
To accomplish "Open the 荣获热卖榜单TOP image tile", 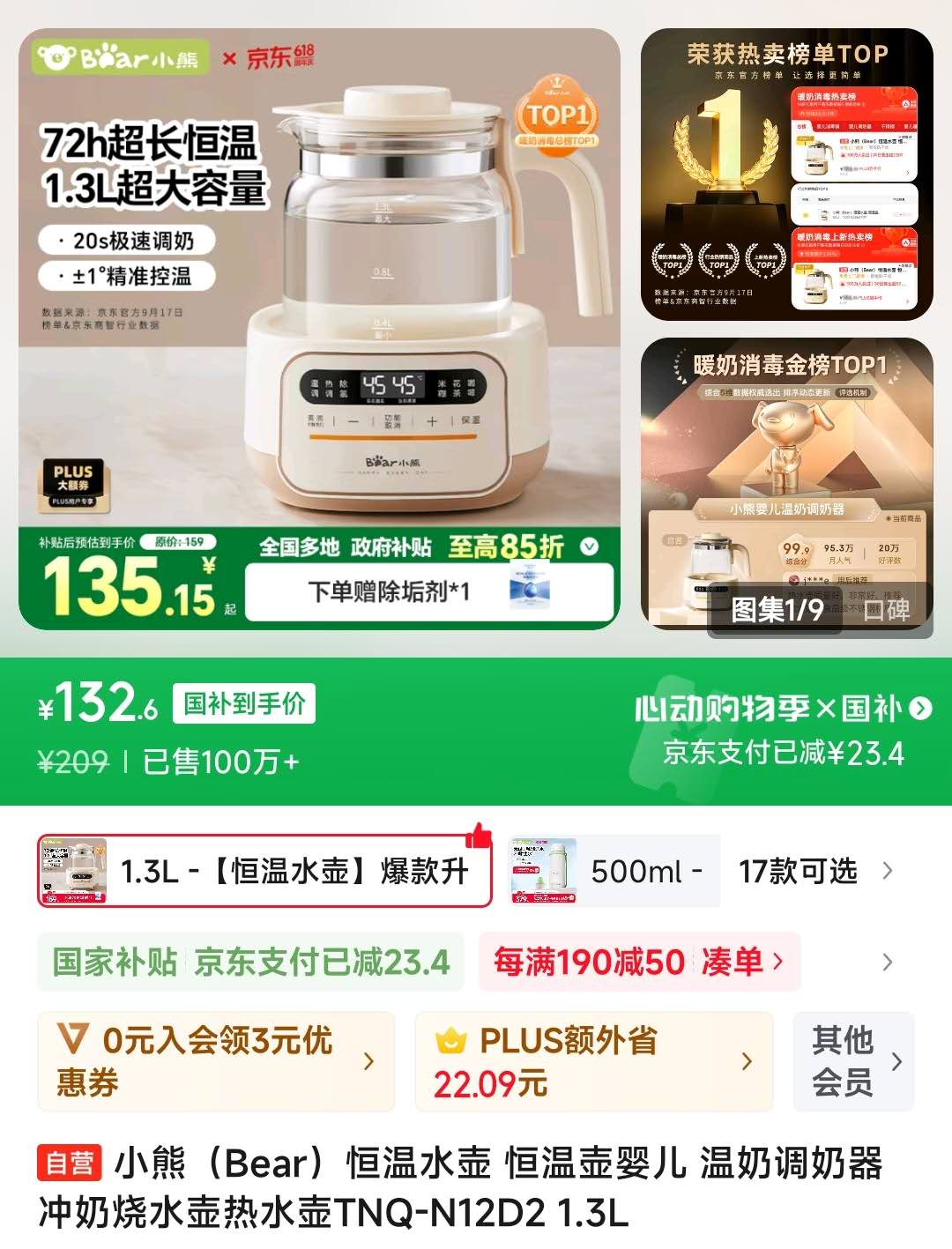I will point(786,175).
